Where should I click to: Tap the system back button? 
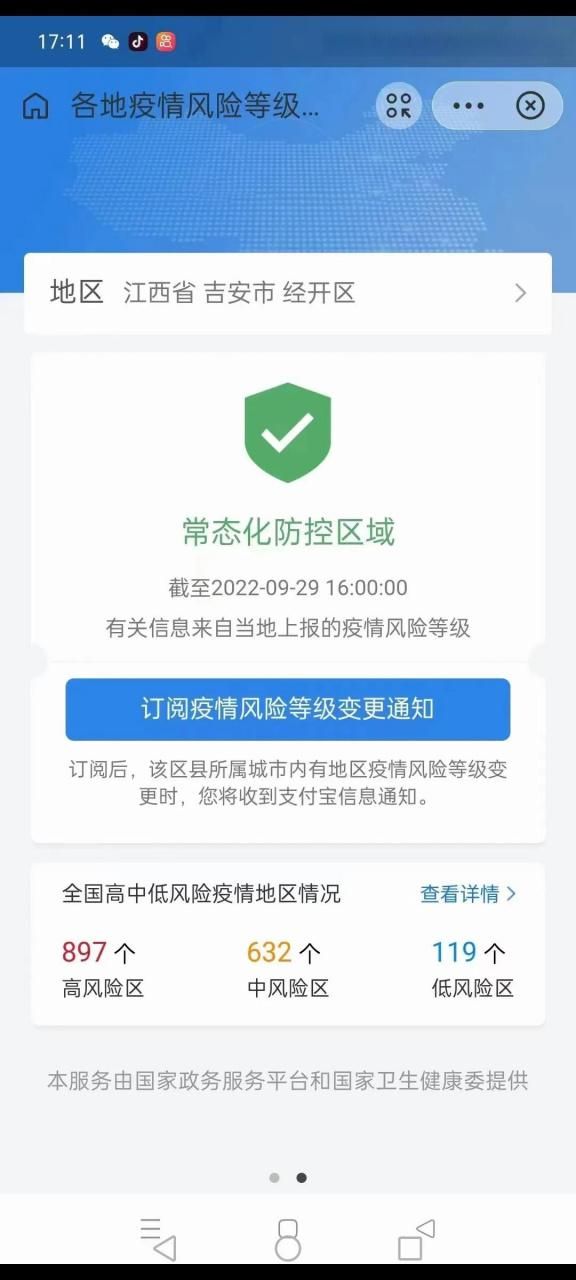(x=160, y=1240)
